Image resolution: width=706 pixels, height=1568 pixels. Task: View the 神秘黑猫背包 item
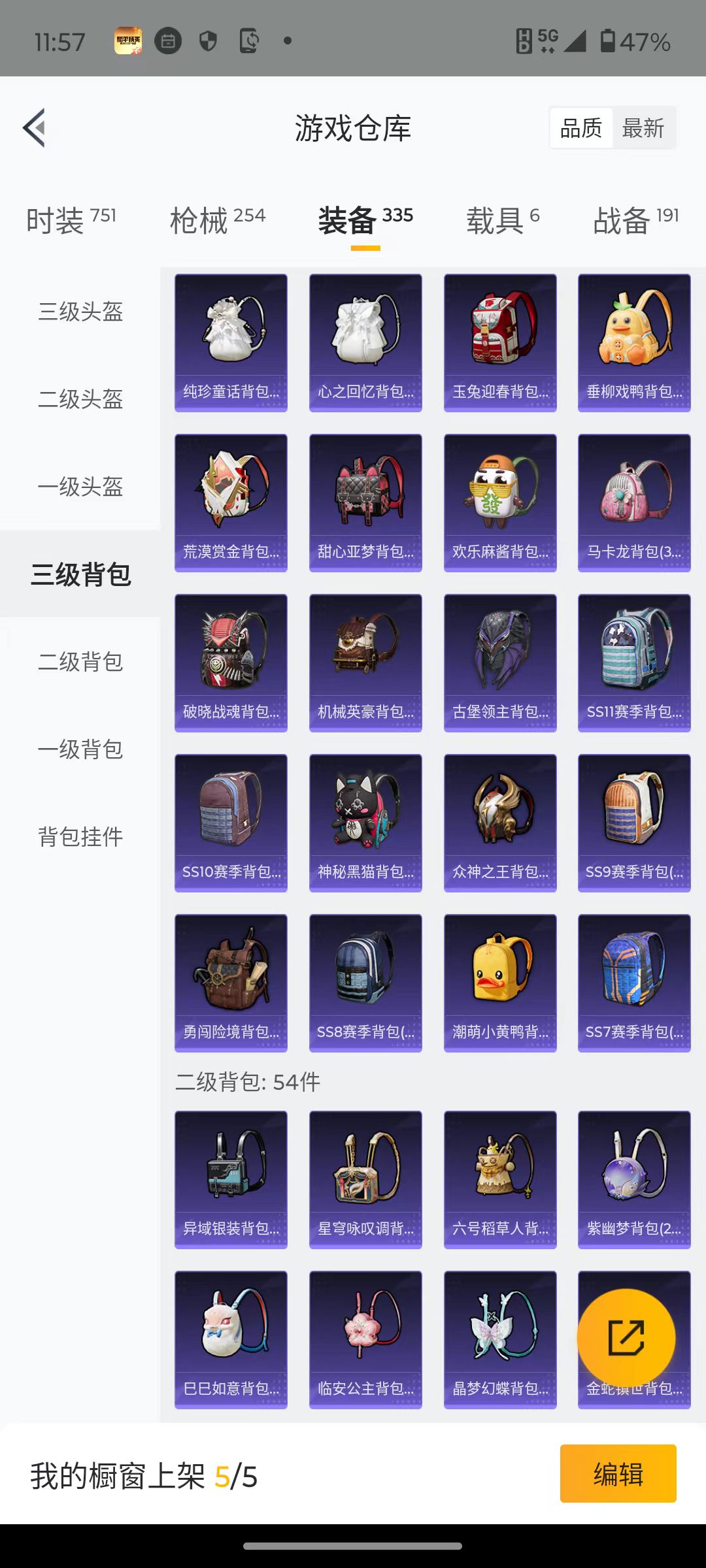(x=365, y=823)
